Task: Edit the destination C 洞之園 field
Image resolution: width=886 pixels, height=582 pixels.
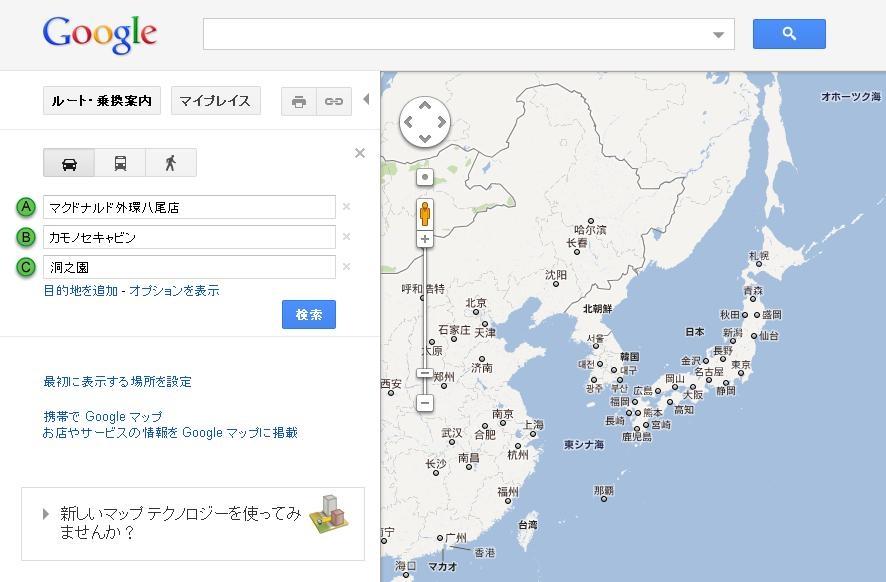Action: [188, 267]
